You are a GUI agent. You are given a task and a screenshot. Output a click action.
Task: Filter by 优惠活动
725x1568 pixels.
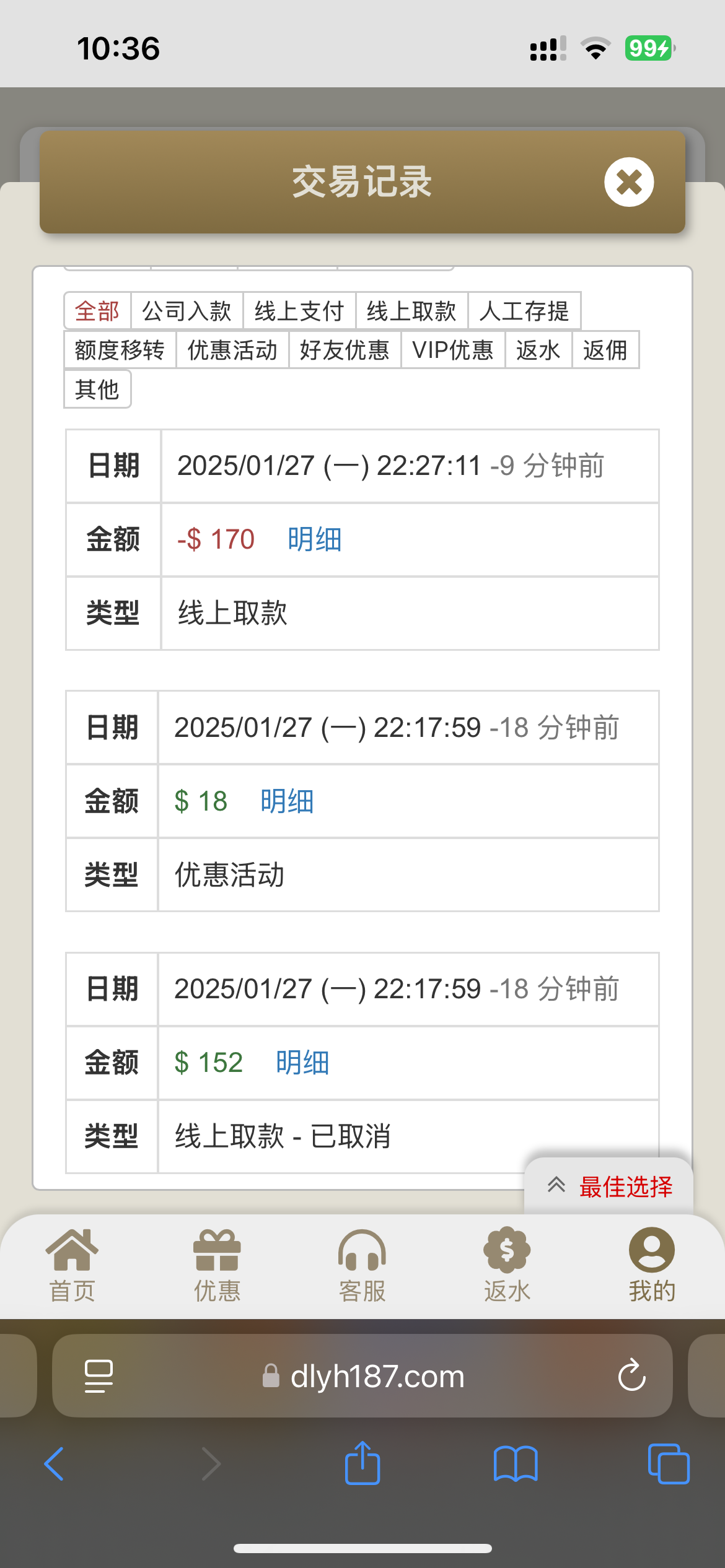click(232, 350)
